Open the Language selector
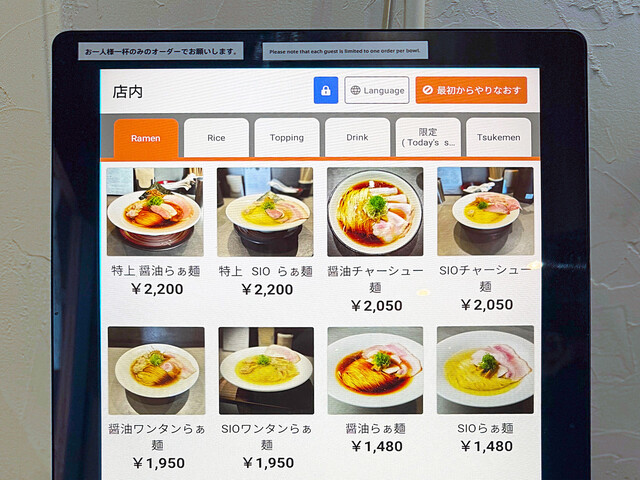Image resolution: width=640 pixels, height=480 pixels. pyautogui.click(x=377, y=91)
